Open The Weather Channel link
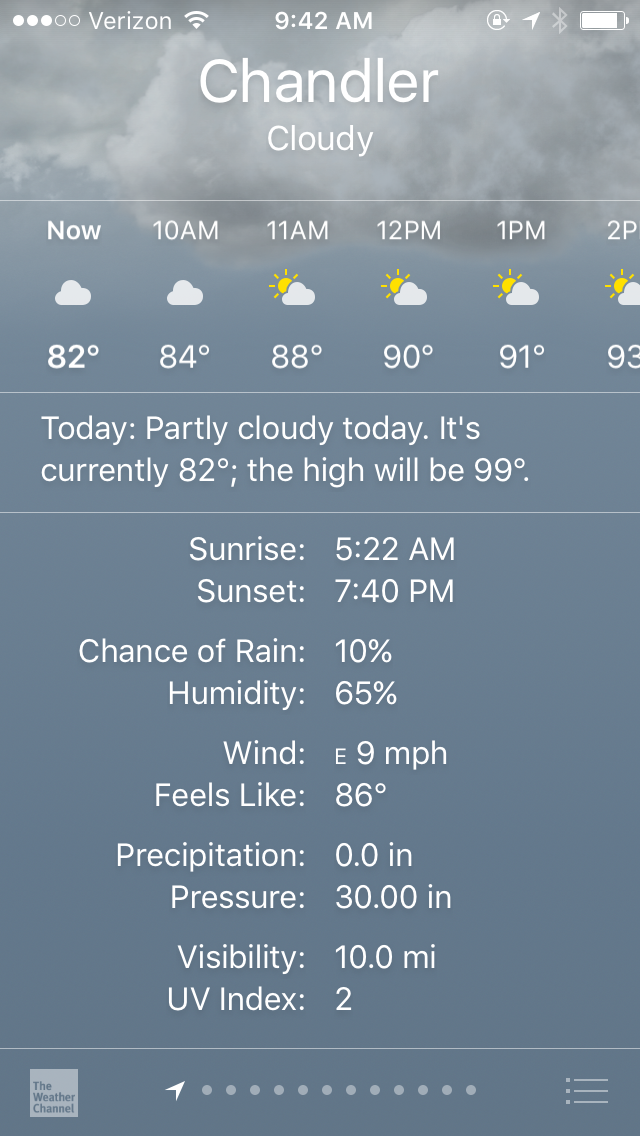The height and width of the screenshot is (1136, 640). click(54, 1092)
